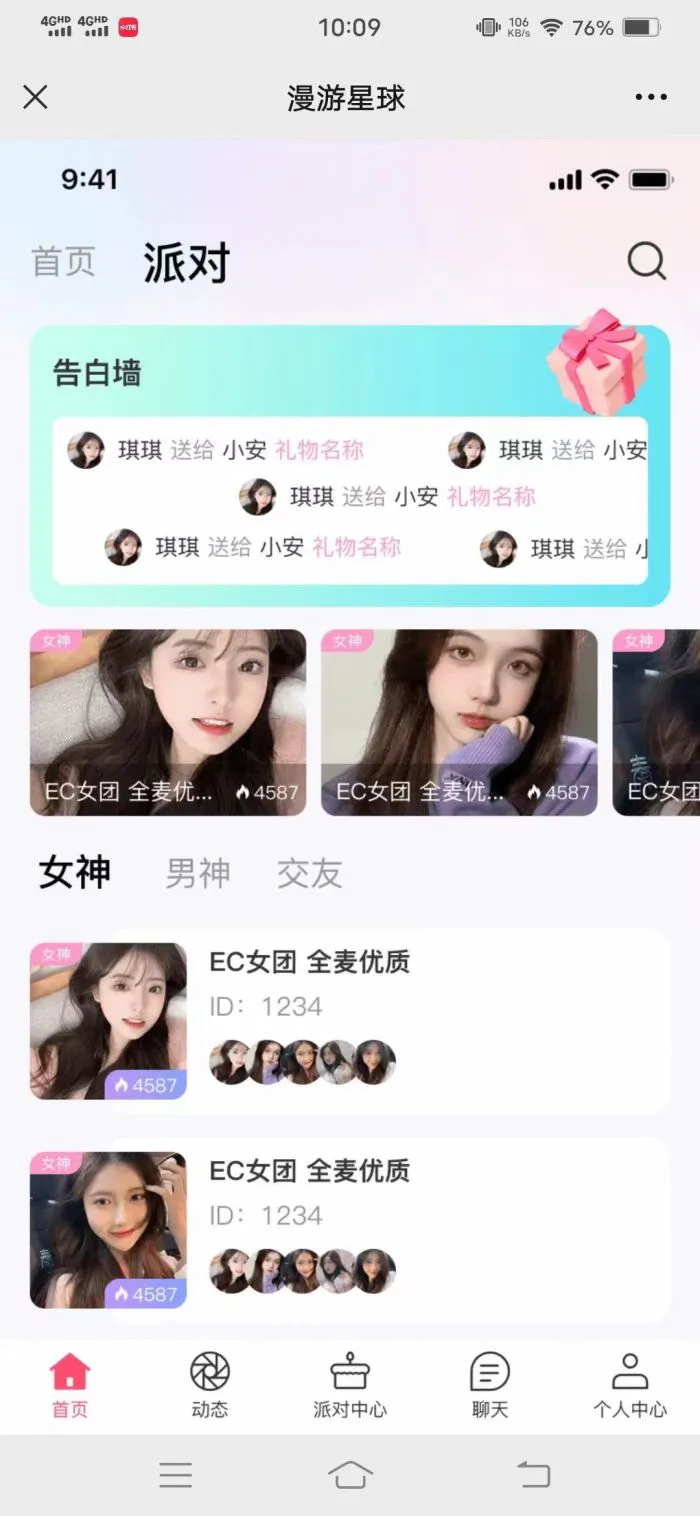Image resolution: width=700 pixels, height=1516 pixels.
Task: Tap the system back button
Action: [533, 1474]
